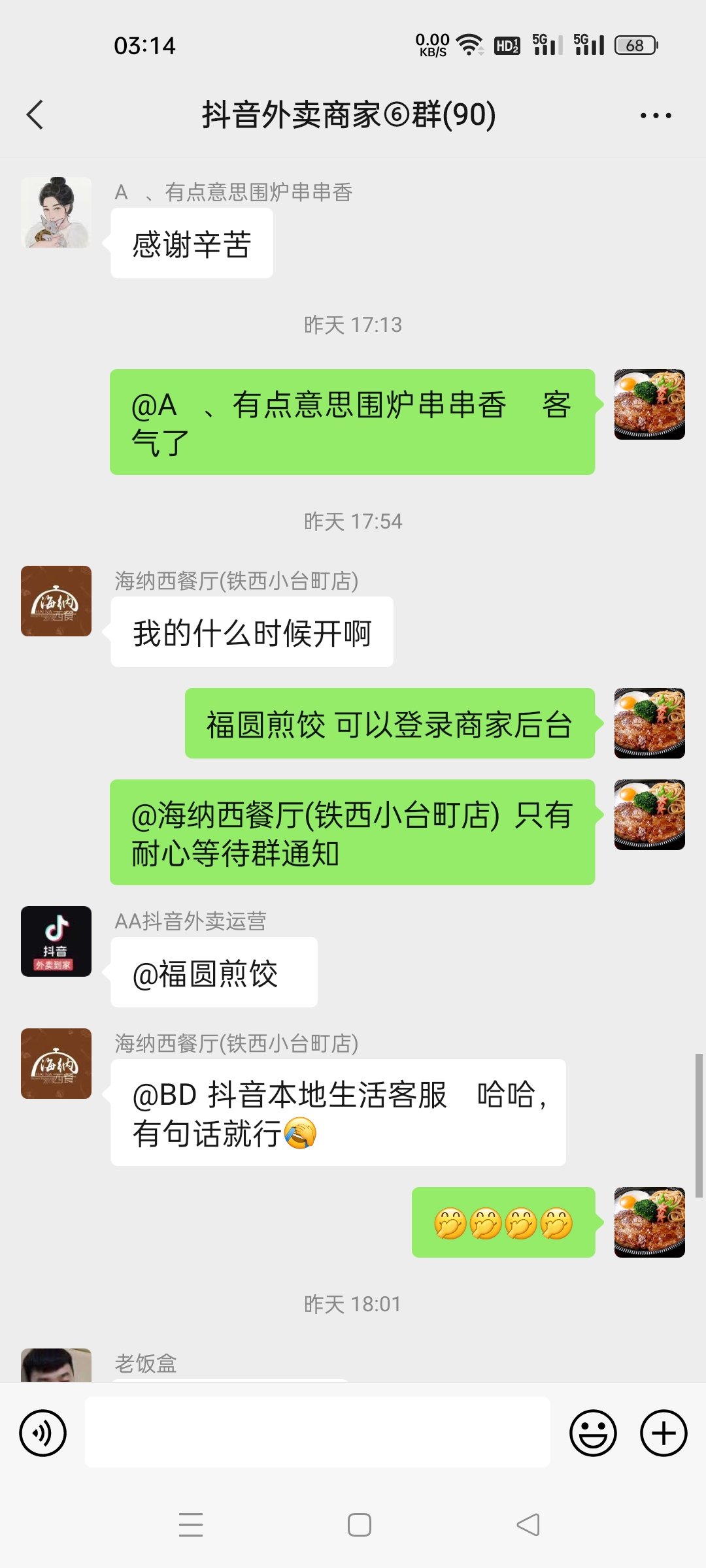The width and height of the screenshot is (706, 1568).
Task: Open 海纳西餐厅 avatar beside 我的什么时候开啊
Action: click(56, 601)
